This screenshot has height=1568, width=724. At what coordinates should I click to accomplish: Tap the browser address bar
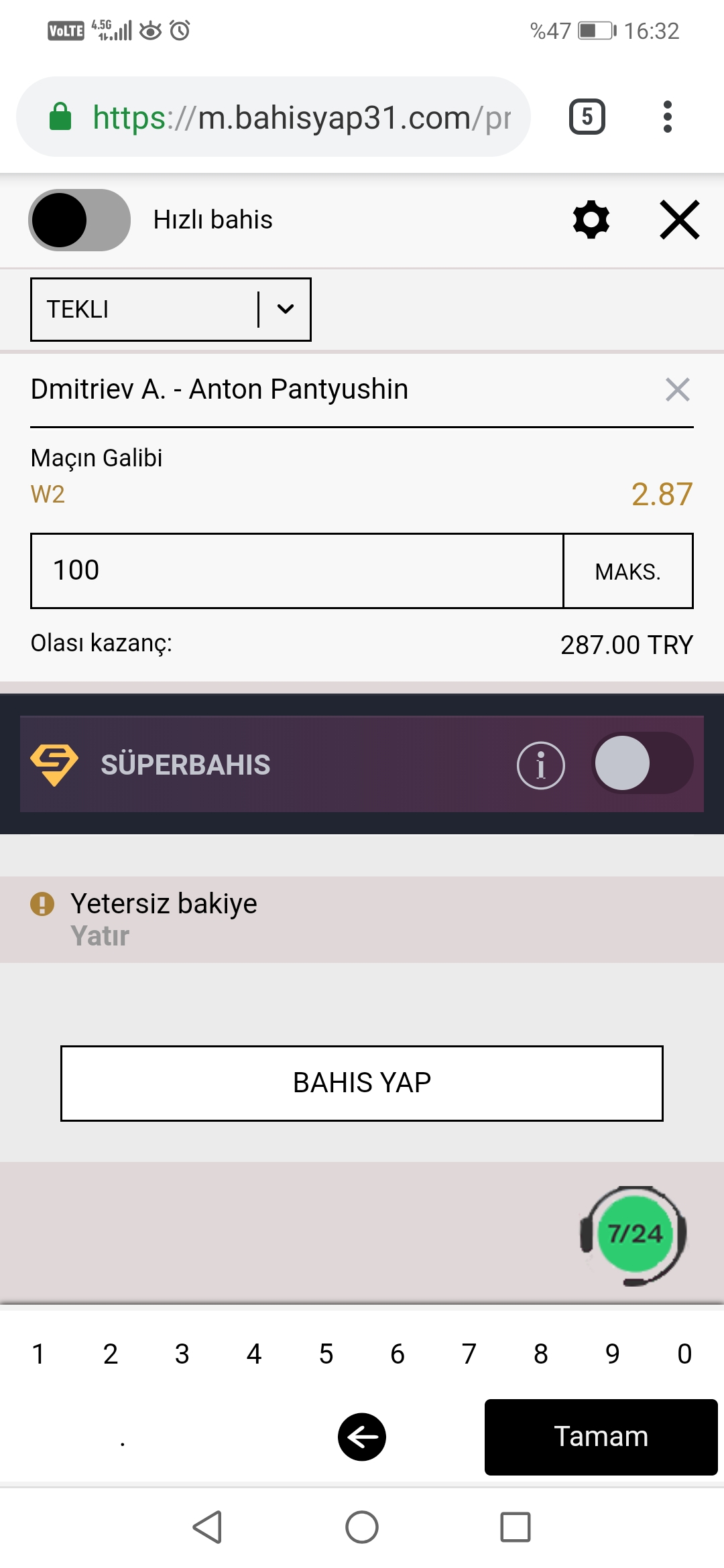point(274,117)
